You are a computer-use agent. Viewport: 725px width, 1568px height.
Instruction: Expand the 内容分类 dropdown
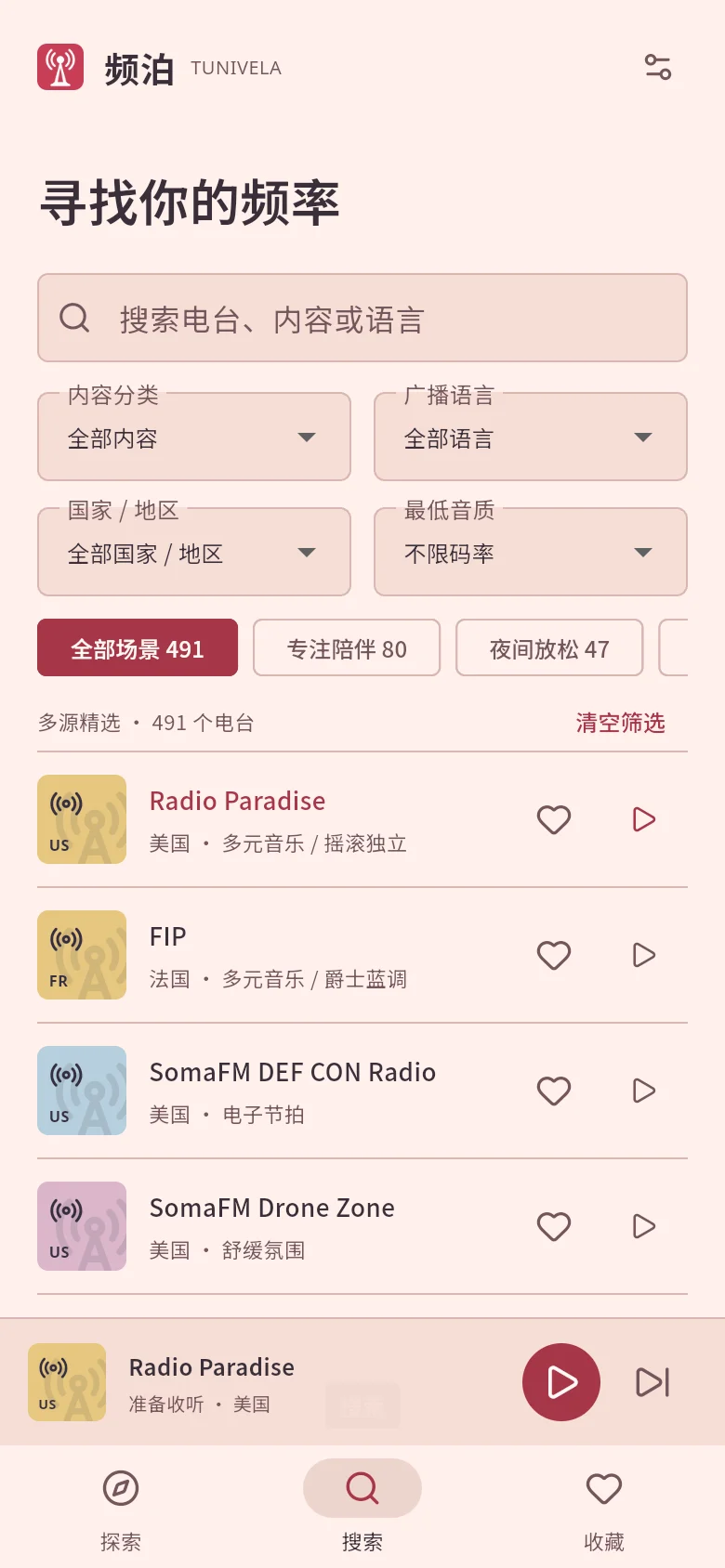pos(194,437)
